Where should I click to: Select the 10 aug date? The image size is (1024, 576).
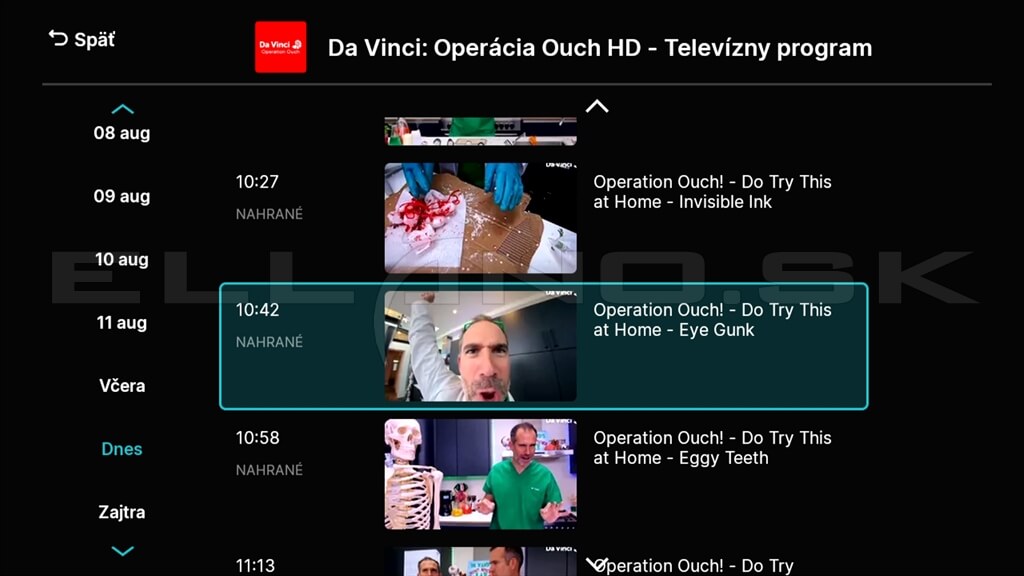[x=122, y=259]
